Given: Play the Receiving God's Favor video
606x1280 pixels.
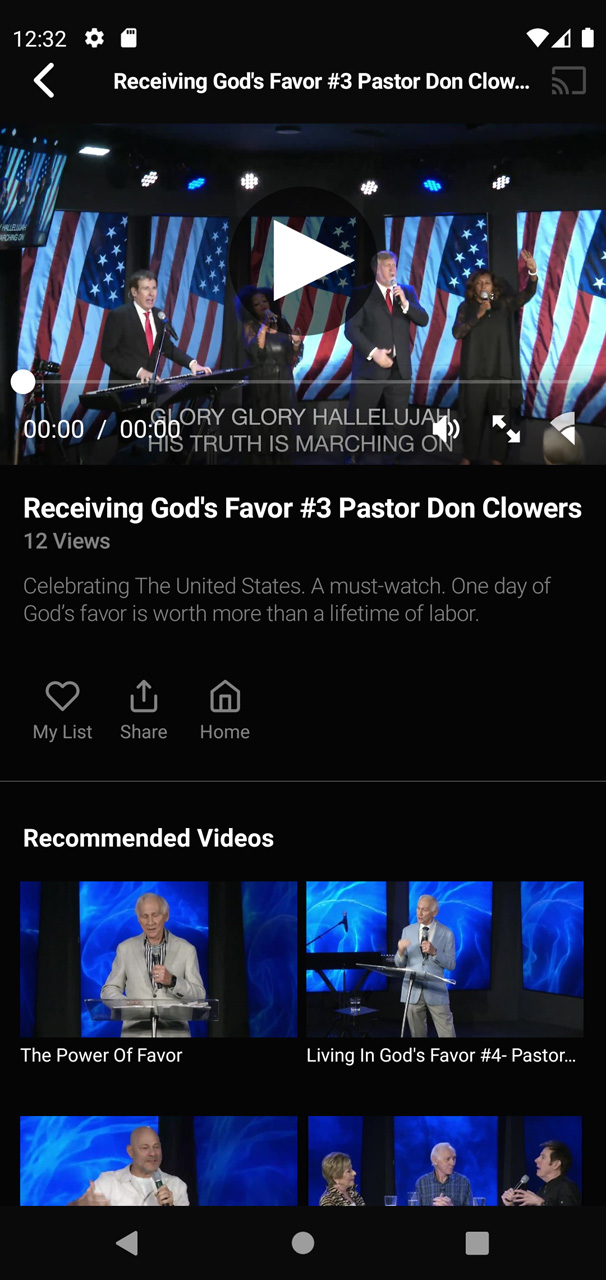Looking at the screenshot, I should coord(304,260).
